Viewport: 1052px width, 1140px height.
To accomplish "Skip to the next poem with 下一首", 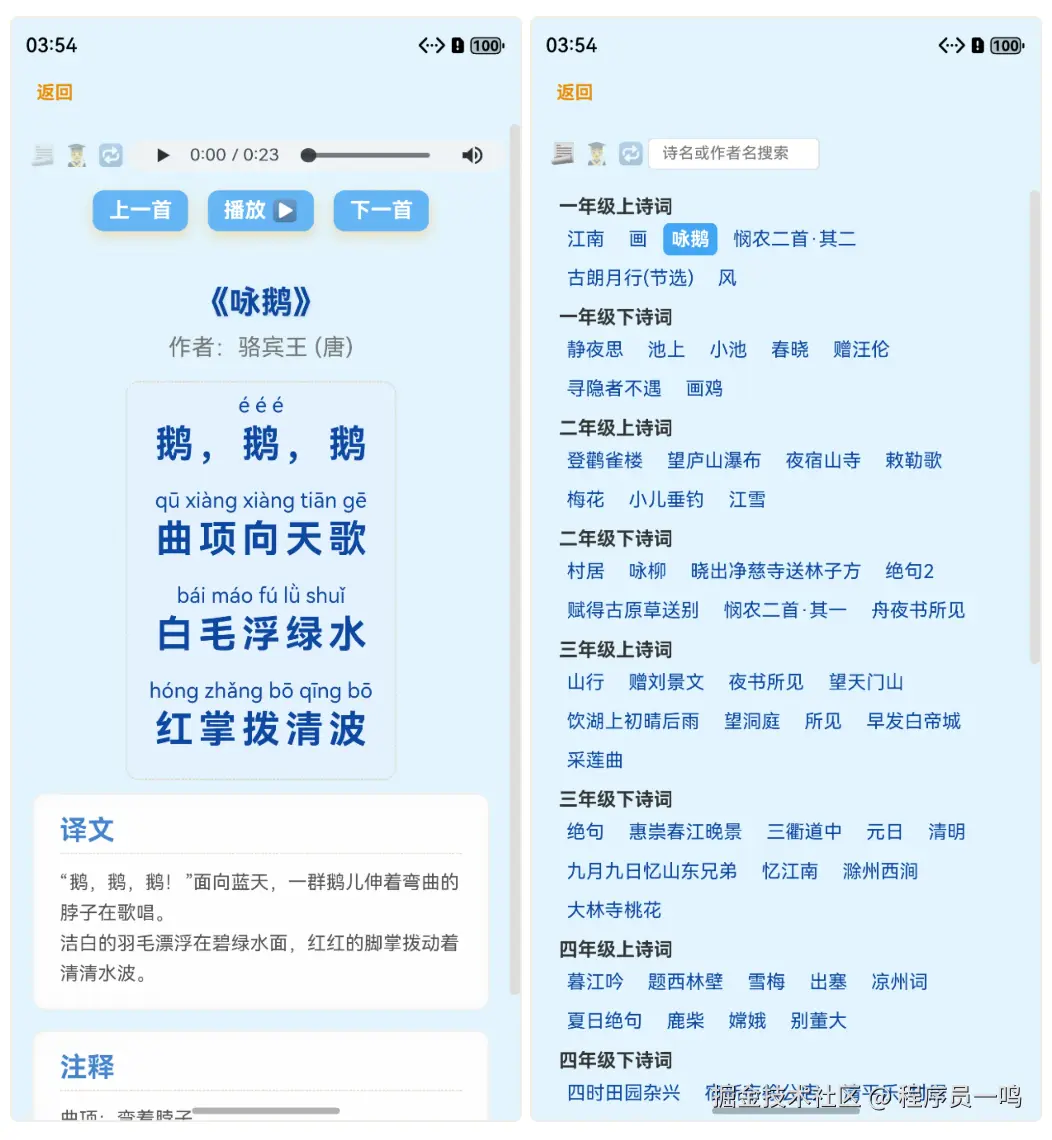I will (381, 211).
